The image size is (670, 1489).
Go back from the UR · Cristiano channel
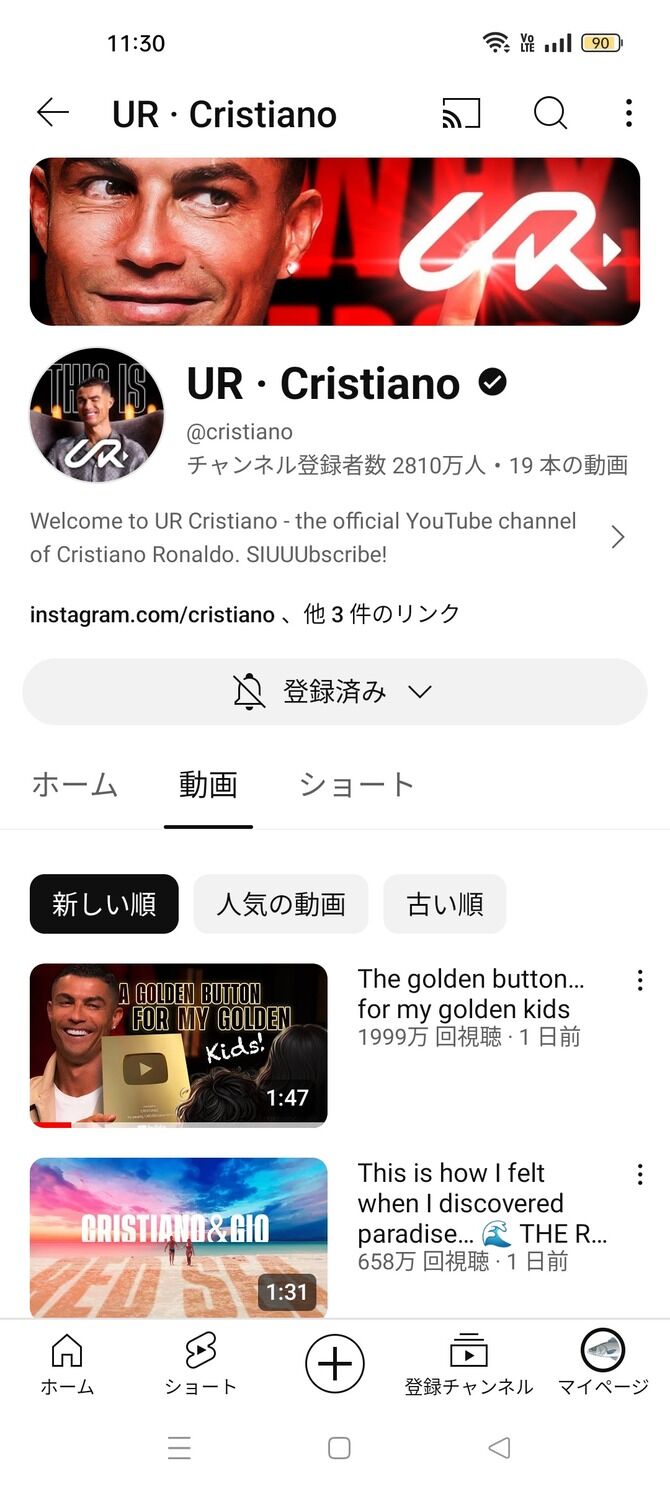(53, 113)
